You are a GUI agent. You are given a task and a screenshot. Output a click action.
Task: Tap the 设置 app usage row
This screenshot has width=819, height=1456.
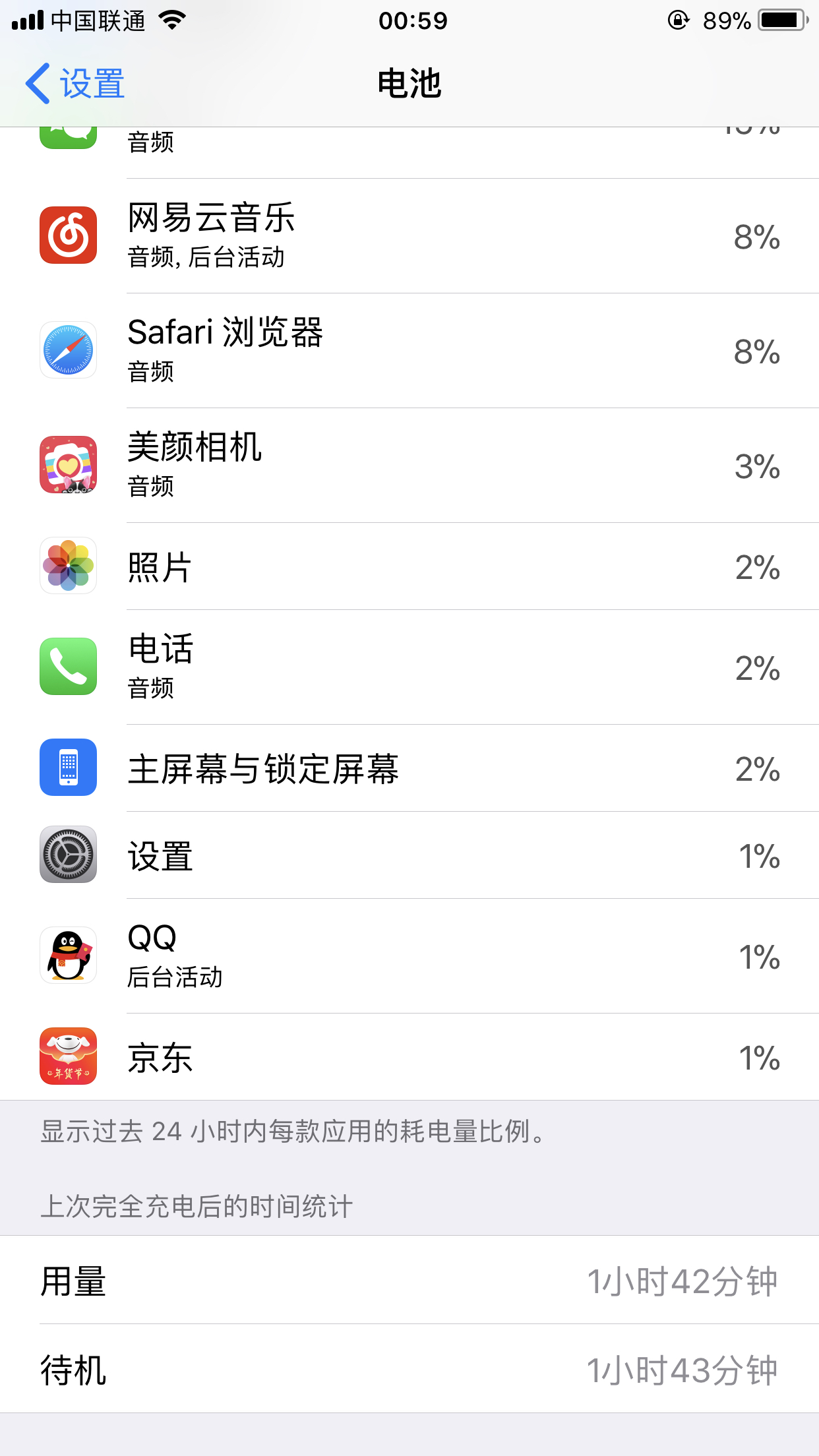(409, 855)
